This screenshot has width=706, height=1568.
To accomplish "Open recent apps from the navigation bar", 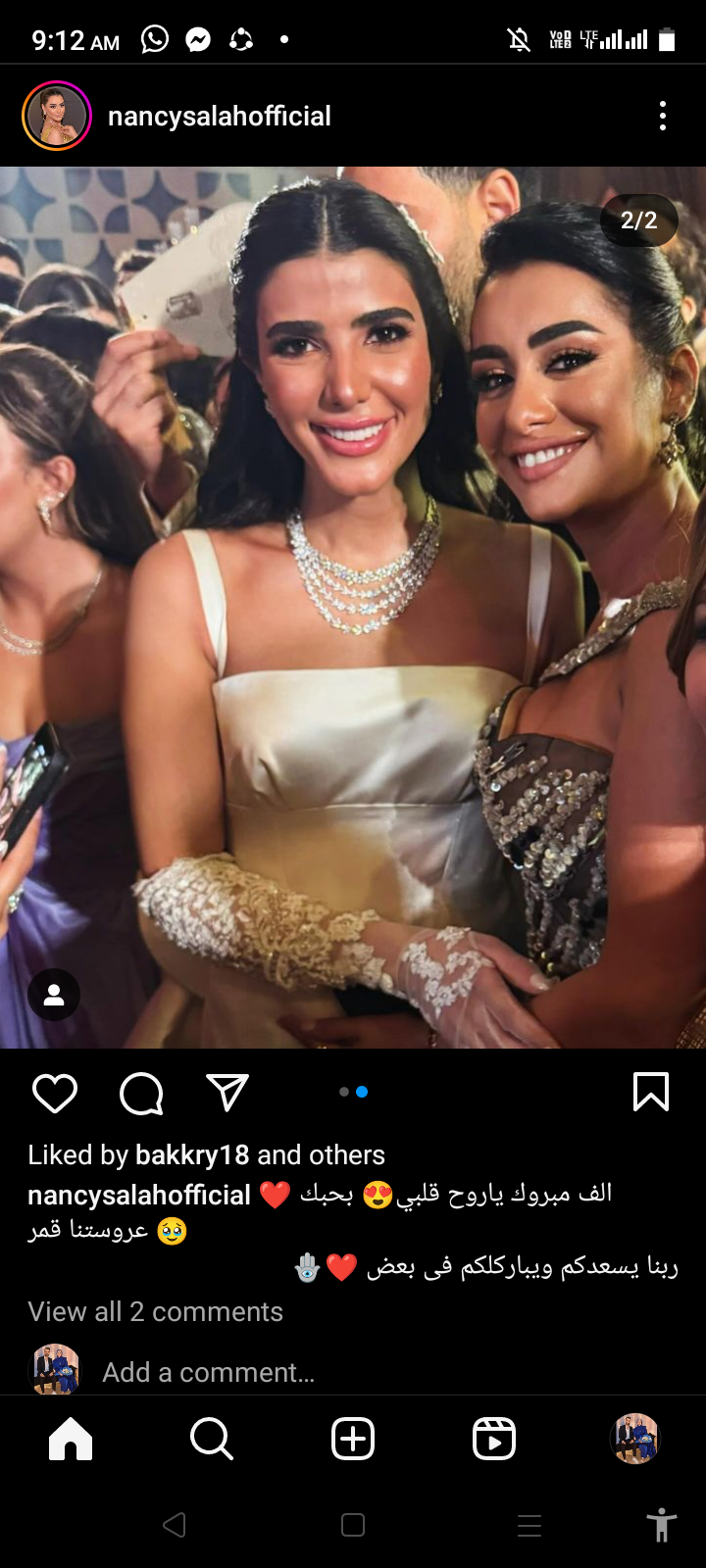I will click(529, 1525).
